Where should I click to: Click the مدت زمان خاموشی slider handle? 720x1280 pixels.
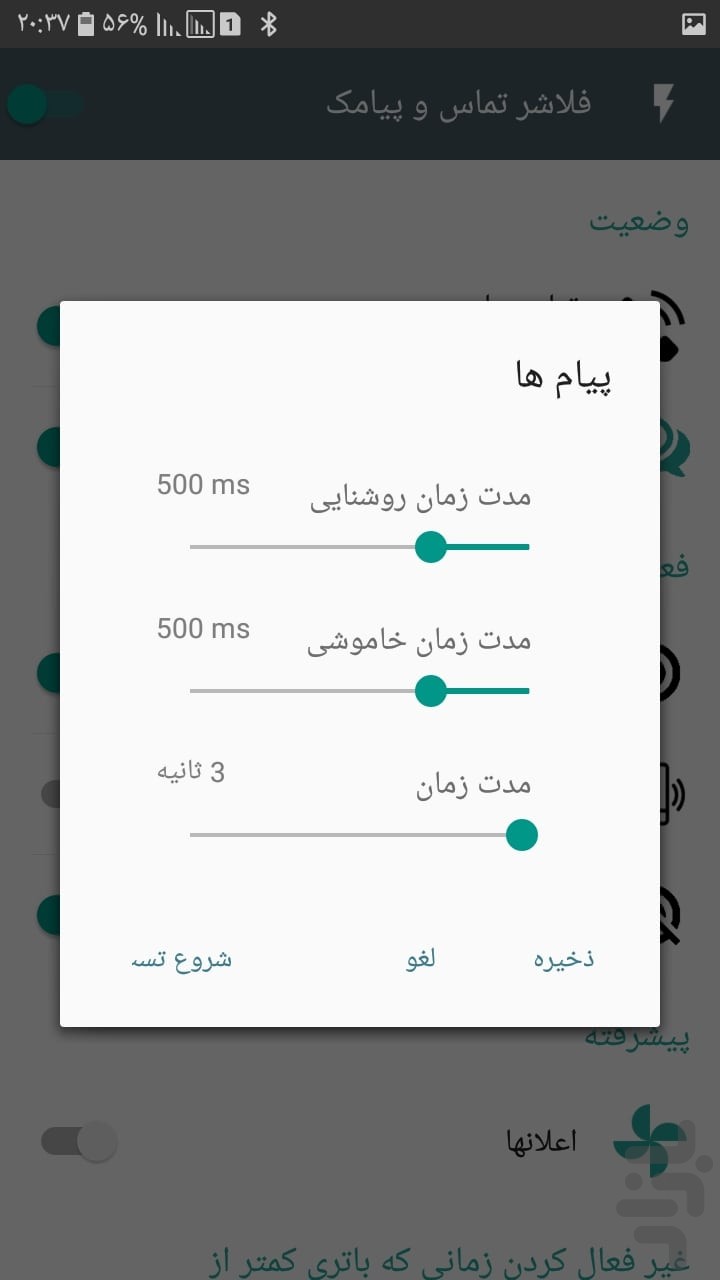coord(431,690)
